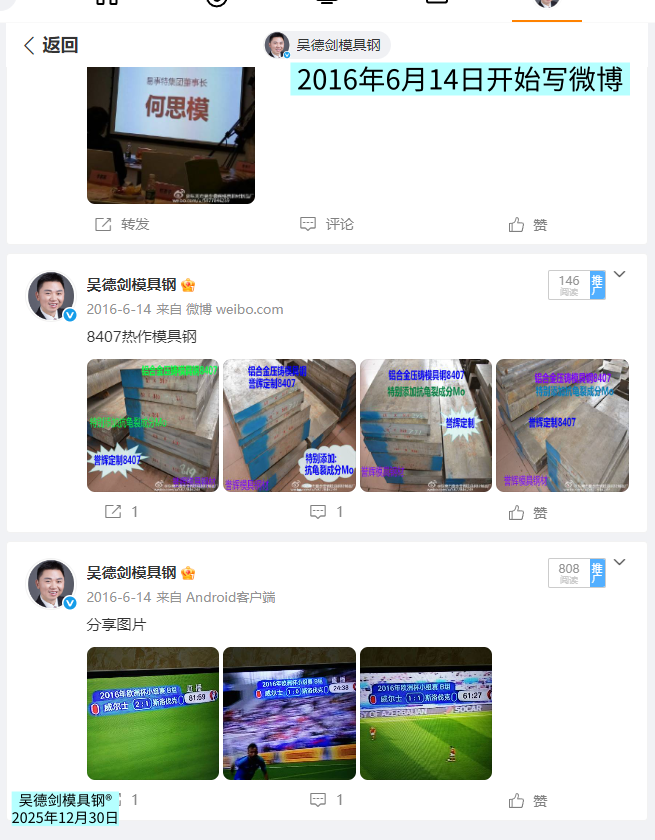
Task: Go back using the 返回 arrow
Action: coord(50,45)
